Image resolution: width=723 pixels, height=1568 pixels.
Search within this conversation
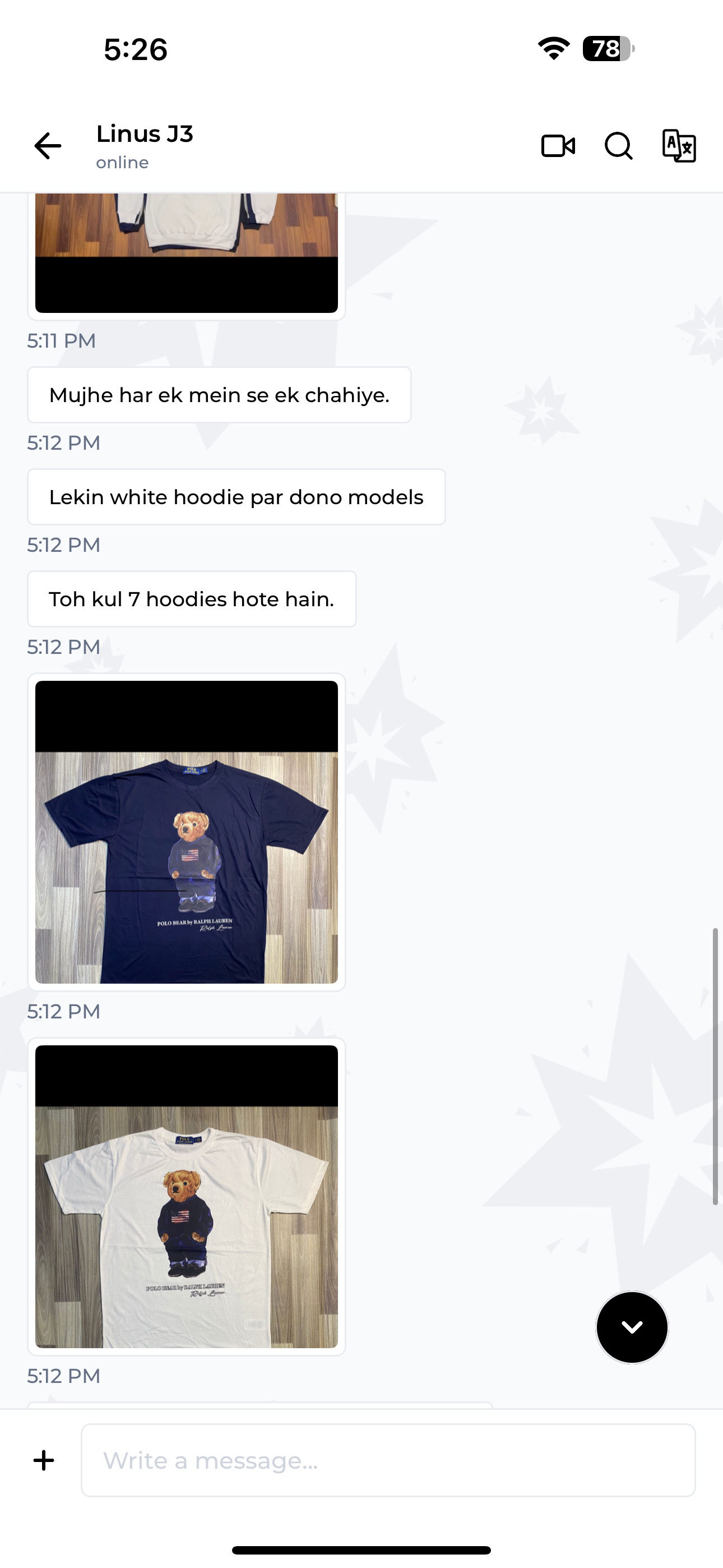[618, 146]
